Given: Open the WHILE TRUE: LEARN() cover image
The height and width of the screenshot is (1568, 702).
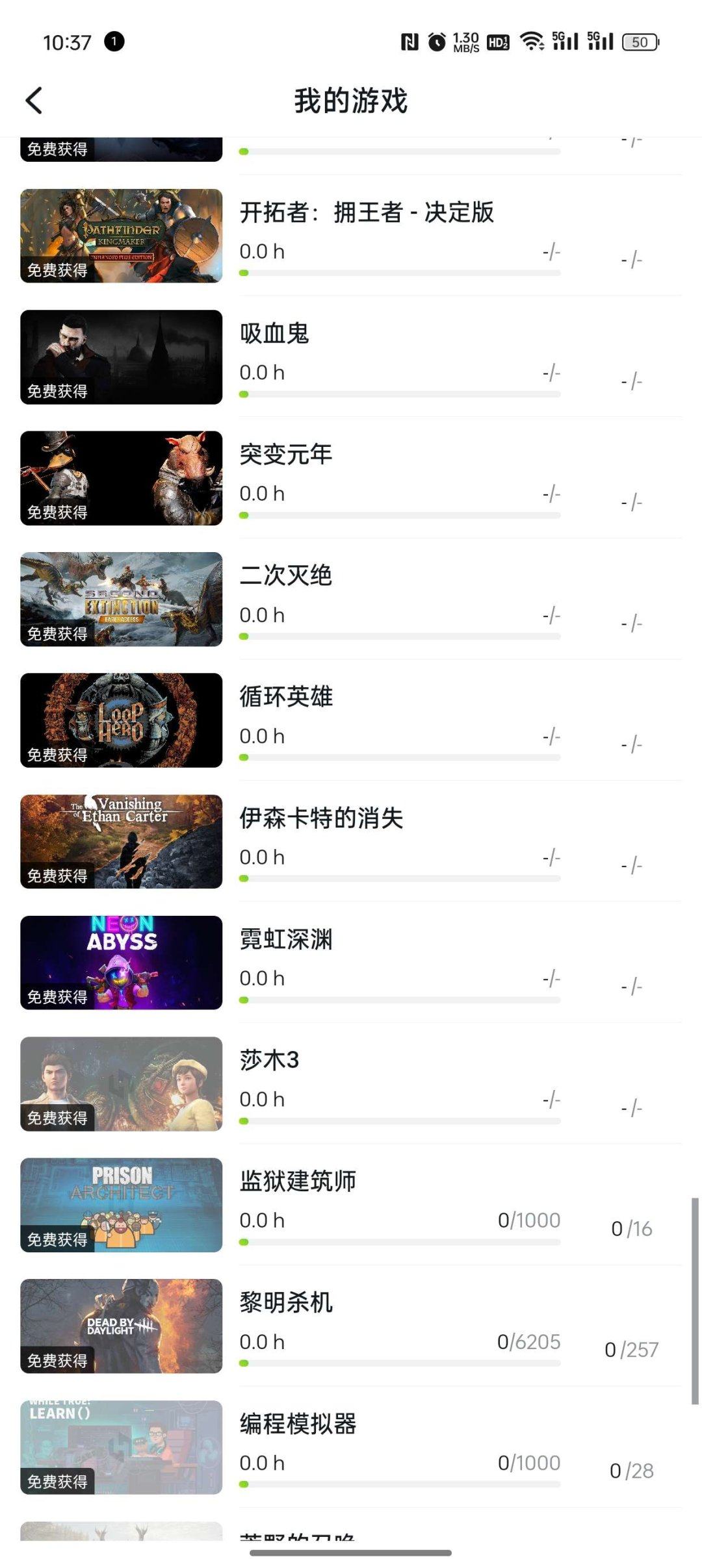Looking at the screenshot, I should (120, 1449).
